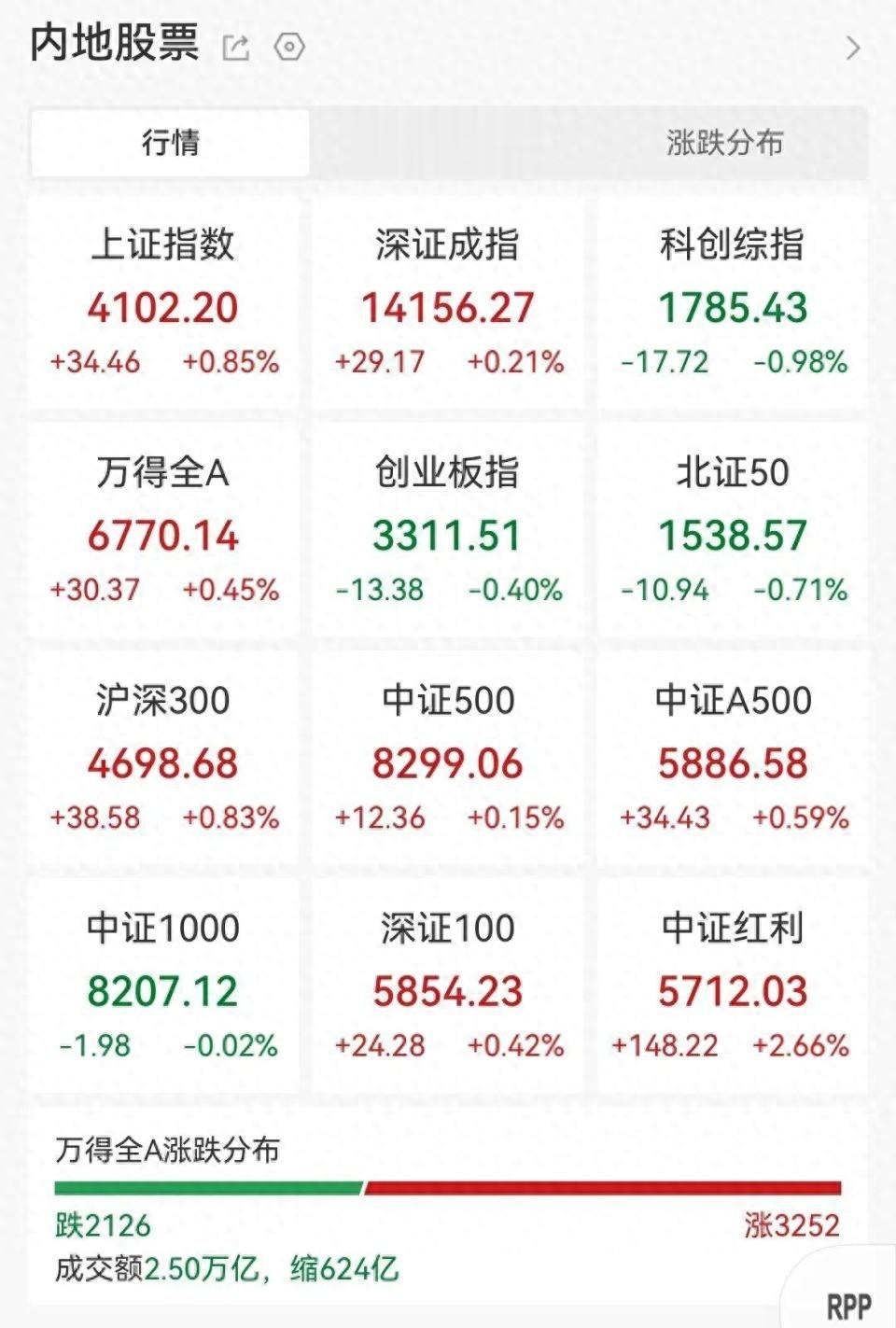Expand 内地股票 via the right chevron
The image size is (896, 1328).
point(852,49)
